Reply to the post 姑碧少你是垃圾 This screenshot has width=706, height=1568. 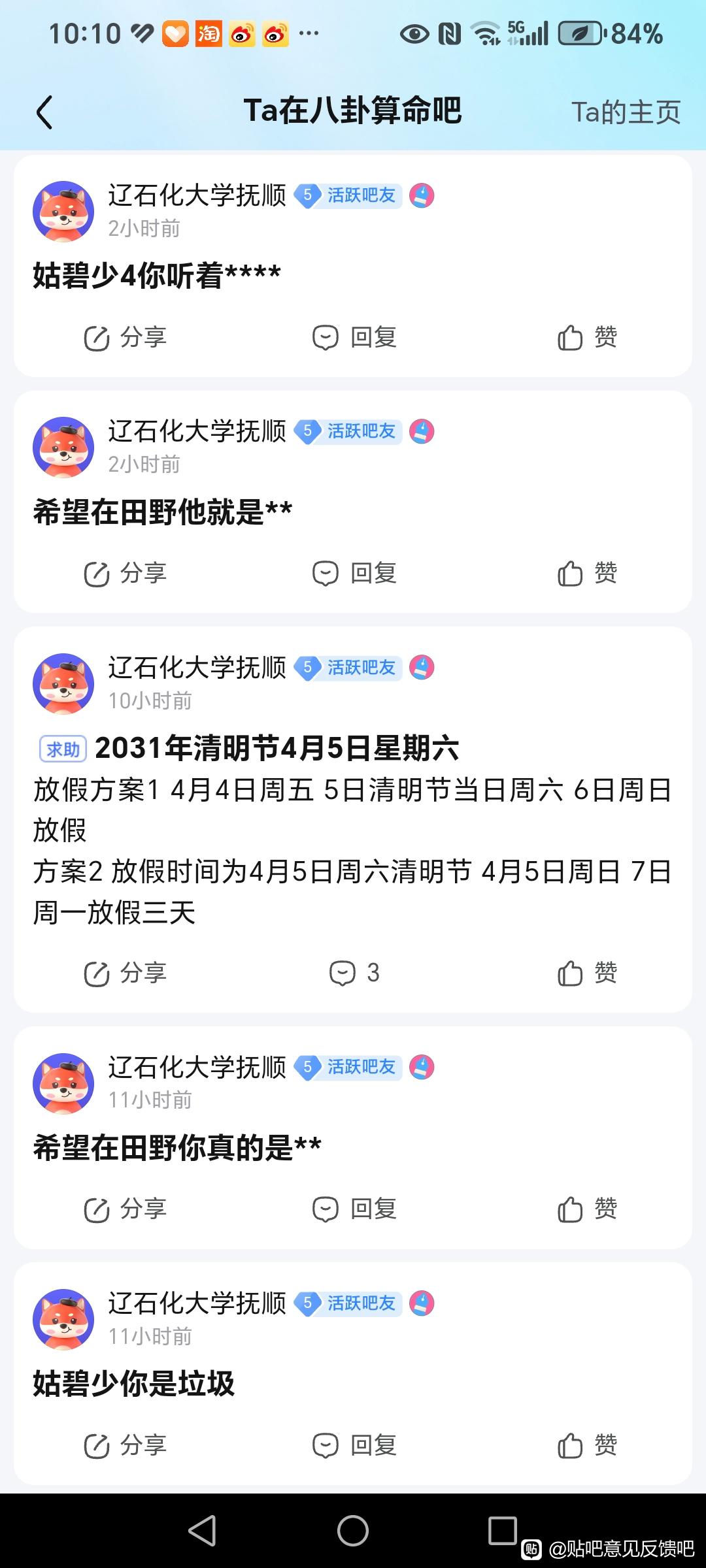[x=354, y=1445]
